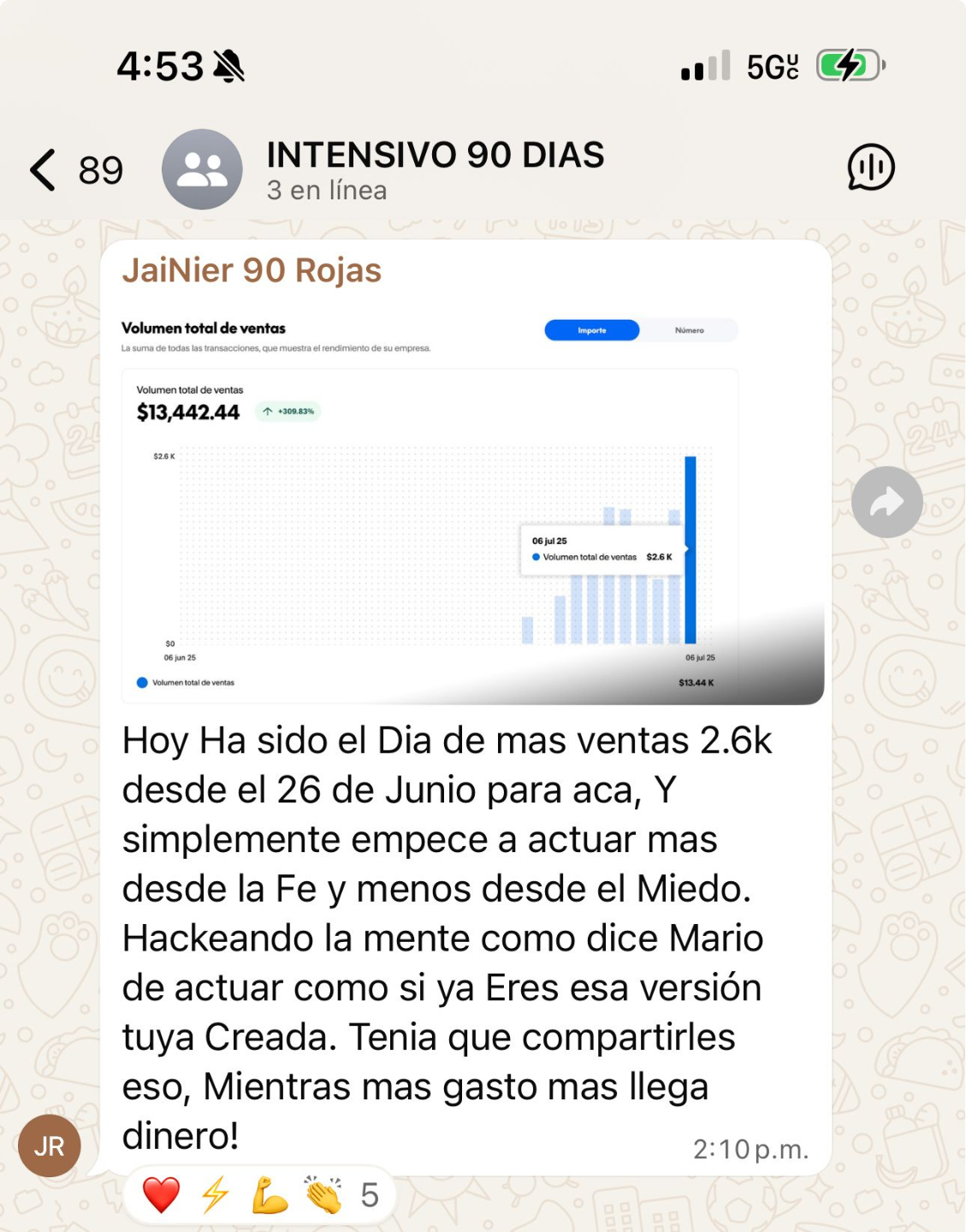Open the sender name JaiNier 90 Rojas

coord(252,270)
